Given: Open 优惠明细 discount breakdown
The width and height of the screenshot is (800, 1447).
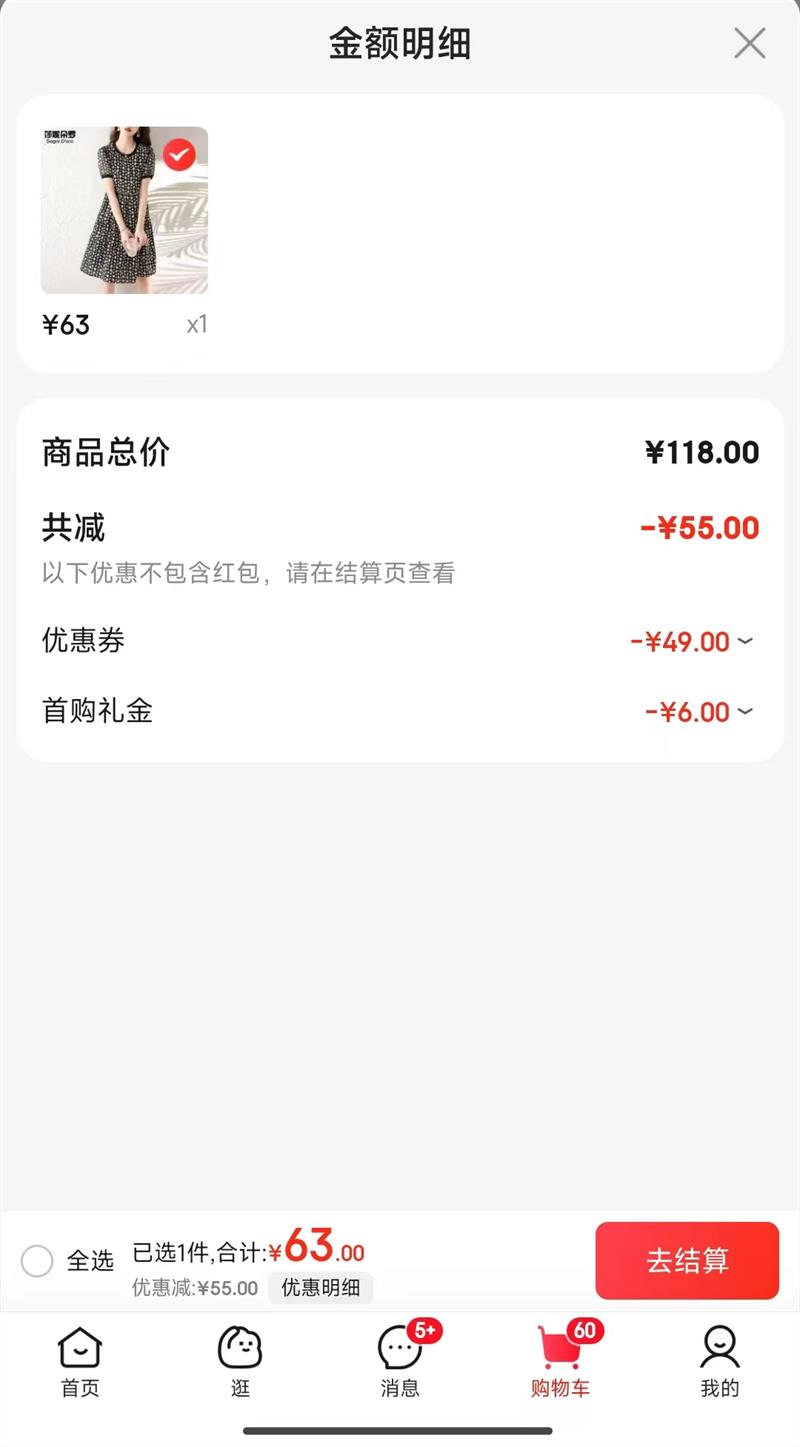Looking at the screenshot, I should 320,1288.
